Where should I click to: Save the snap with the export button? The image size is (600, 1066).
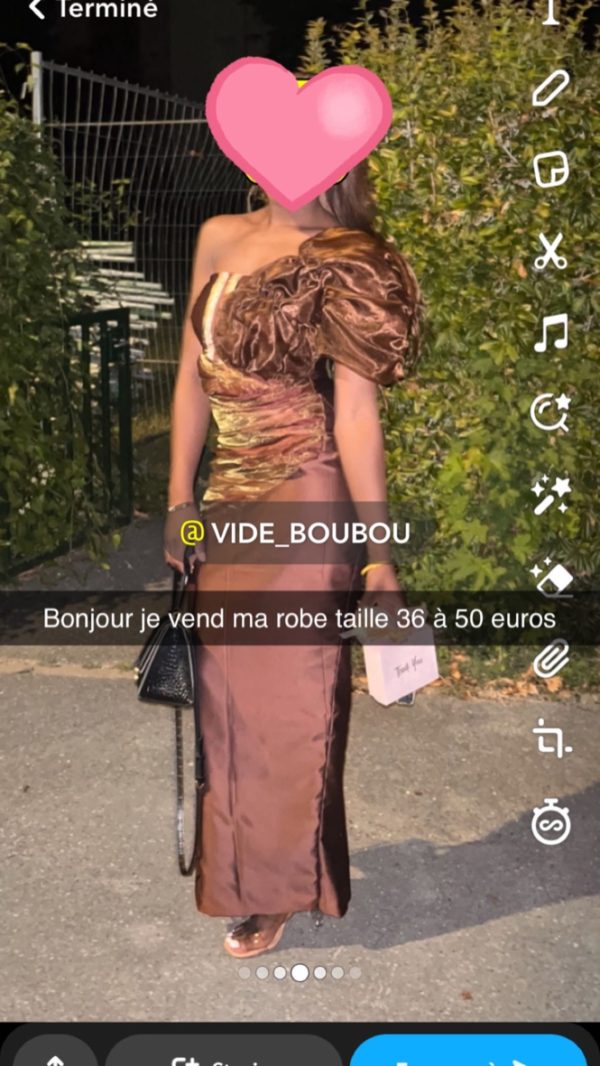(x=56, y=1055)
